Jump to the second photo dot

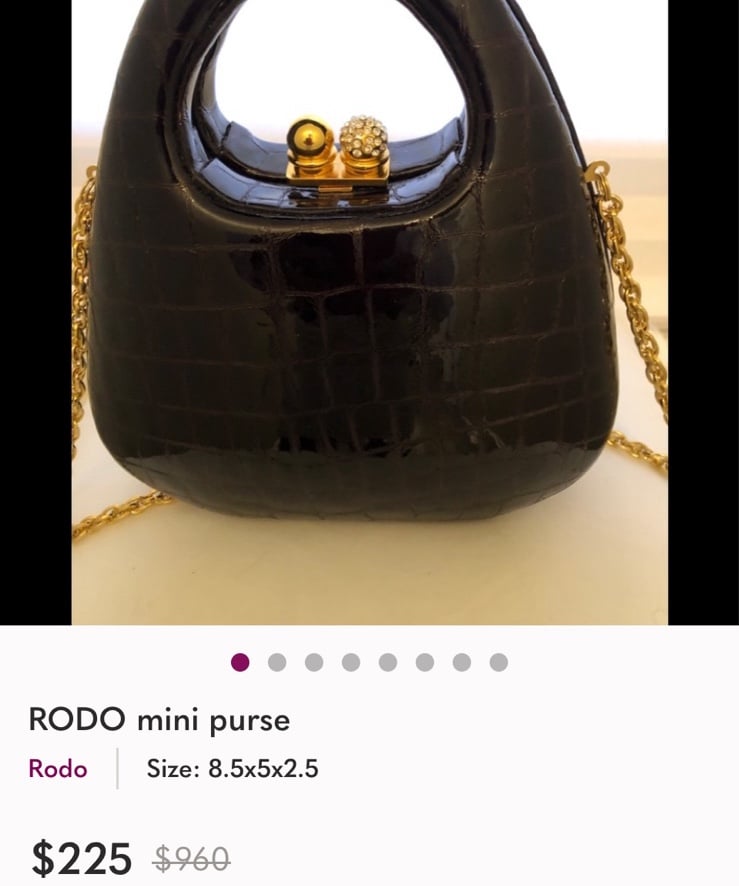click(277, 662)
